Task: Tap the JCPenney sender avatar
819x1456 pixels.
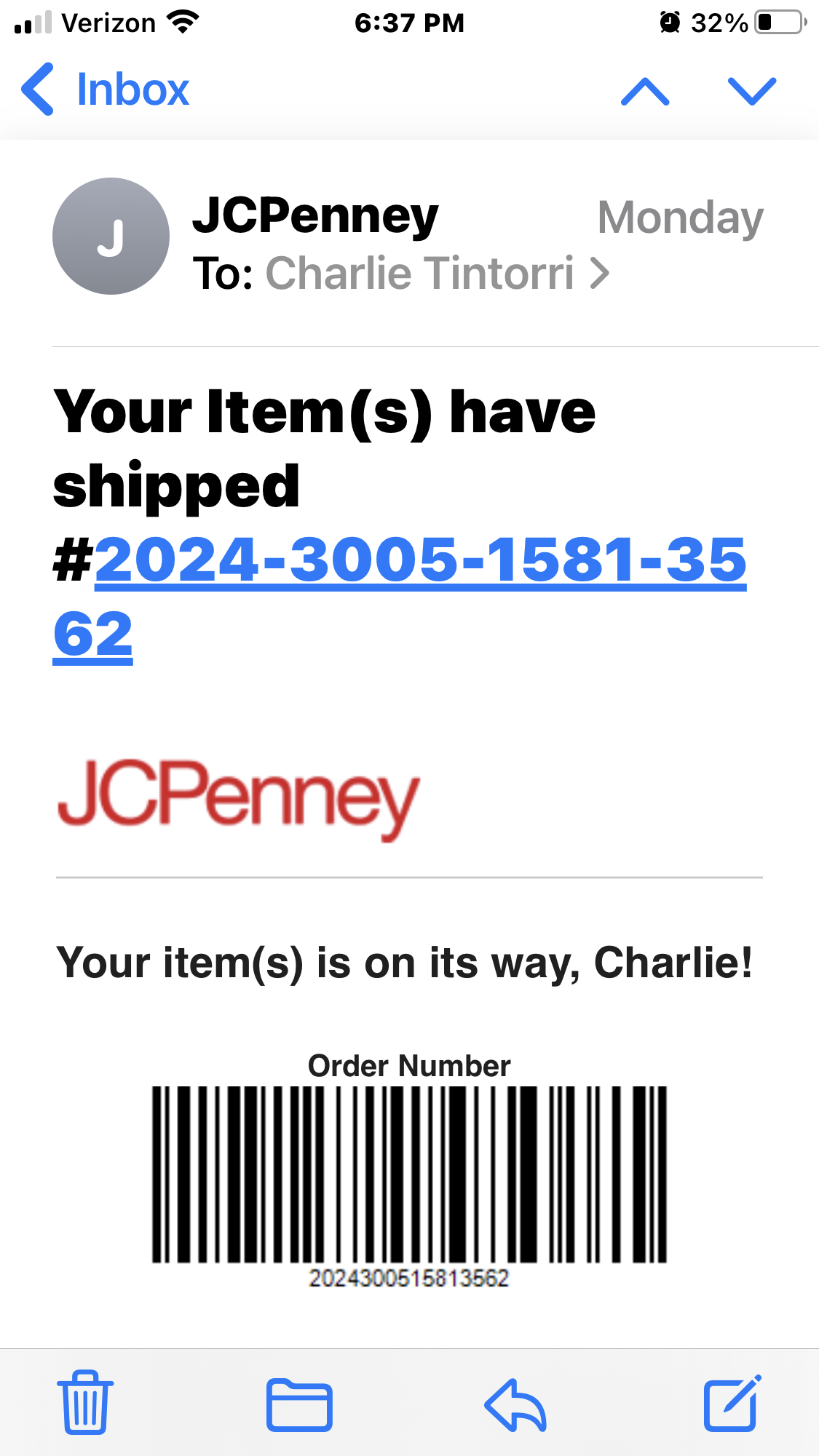Action: tap(111, 236)
